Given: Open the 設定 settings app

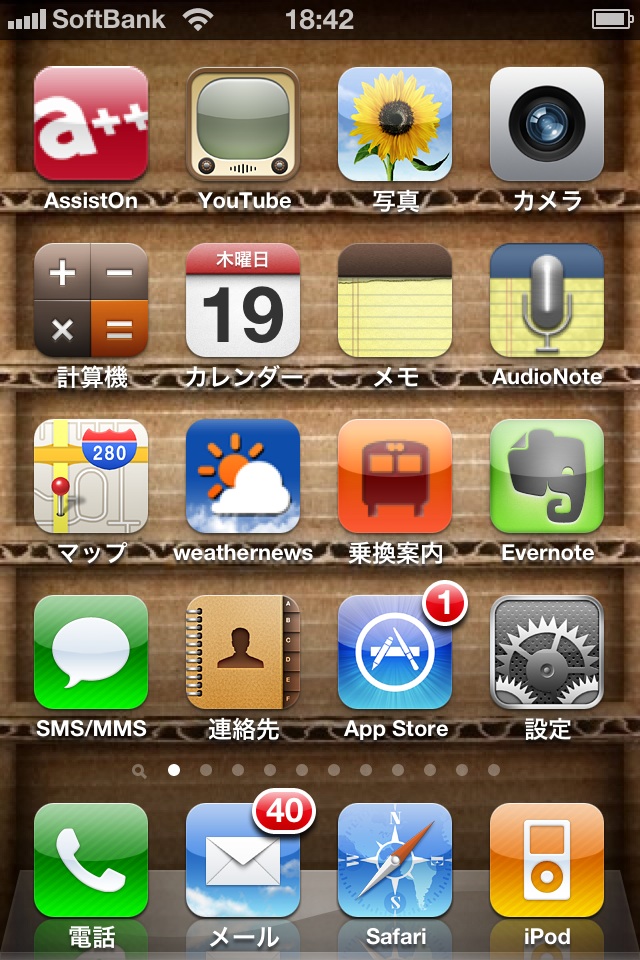Looking at the screenshot, I should pos(547,652).
